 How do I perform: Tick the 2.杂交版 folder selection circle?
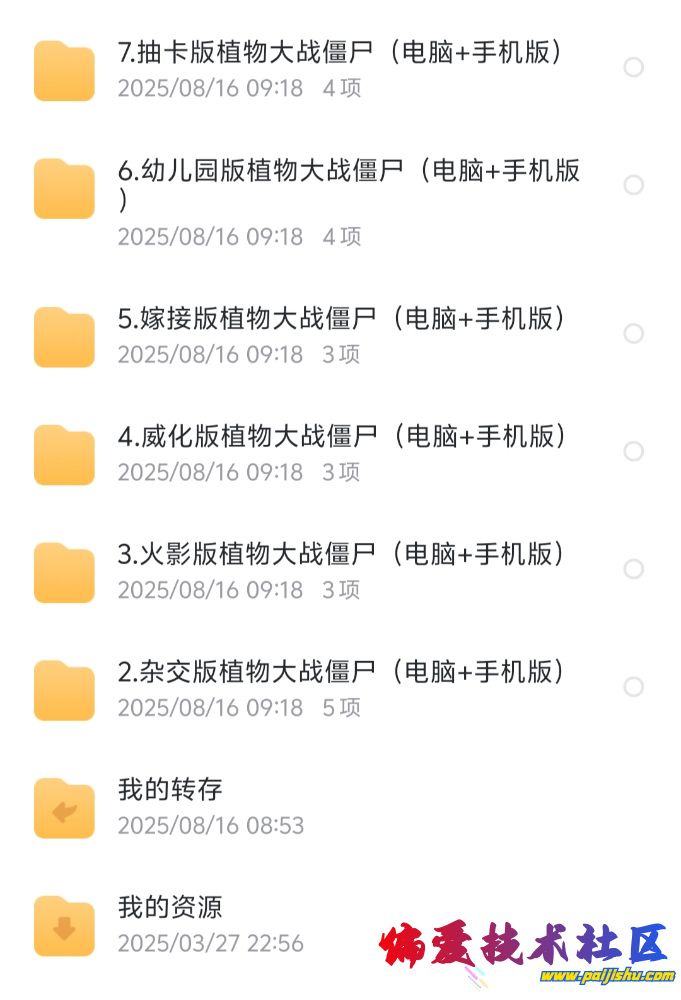pos(633,687)
